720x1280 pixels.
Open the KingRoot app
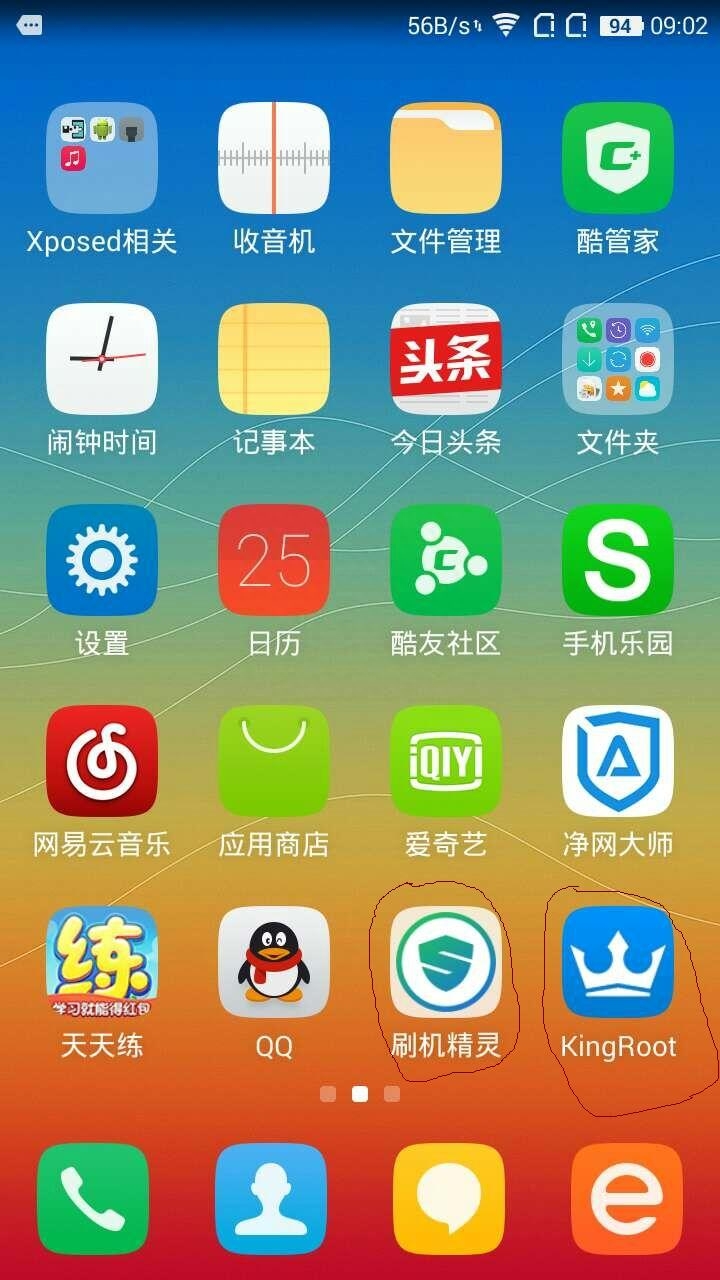point(617,963)
